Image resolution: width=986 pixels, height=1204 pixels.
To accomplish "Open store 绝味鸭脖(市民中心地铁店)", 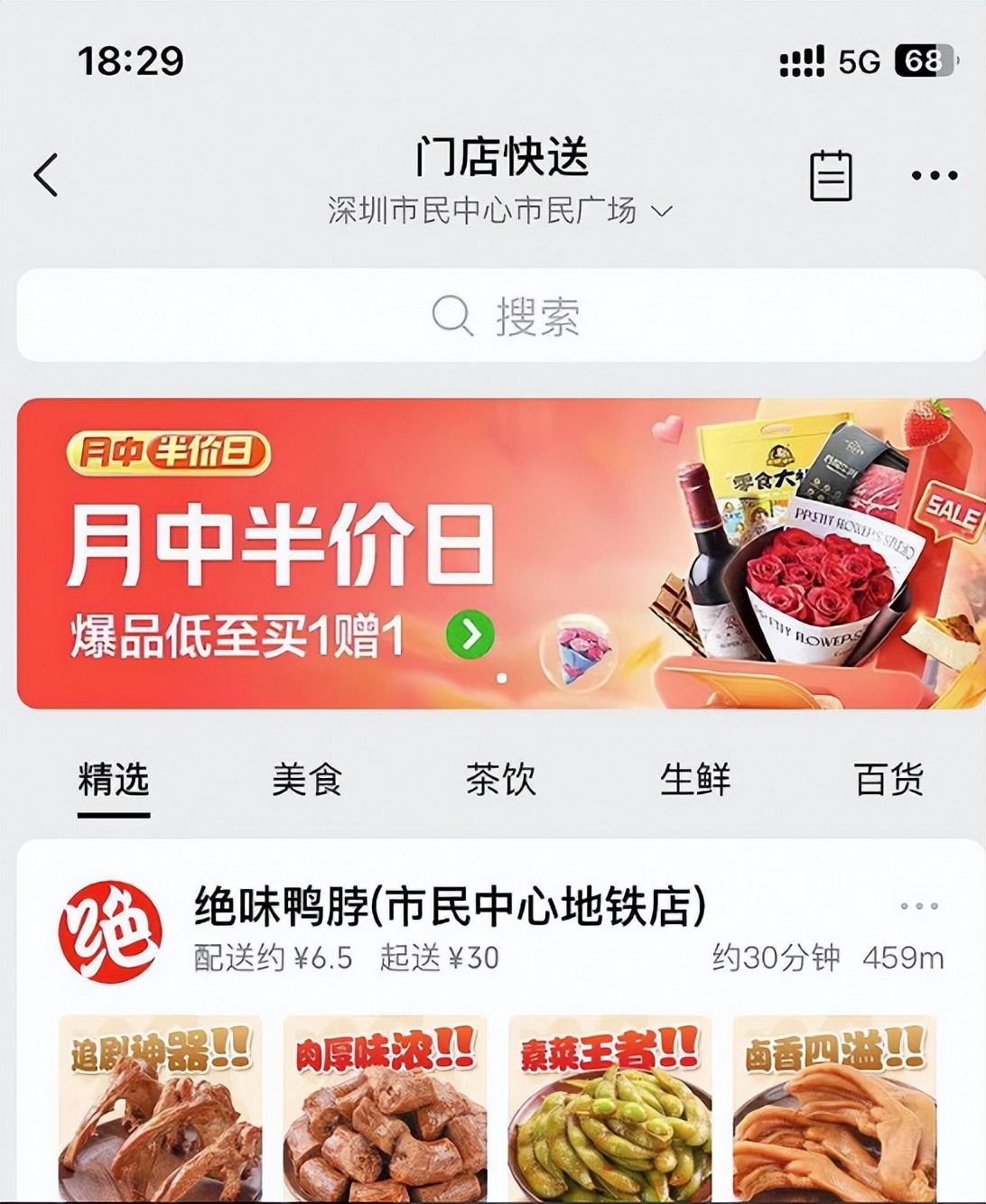I will coord(450,907).
